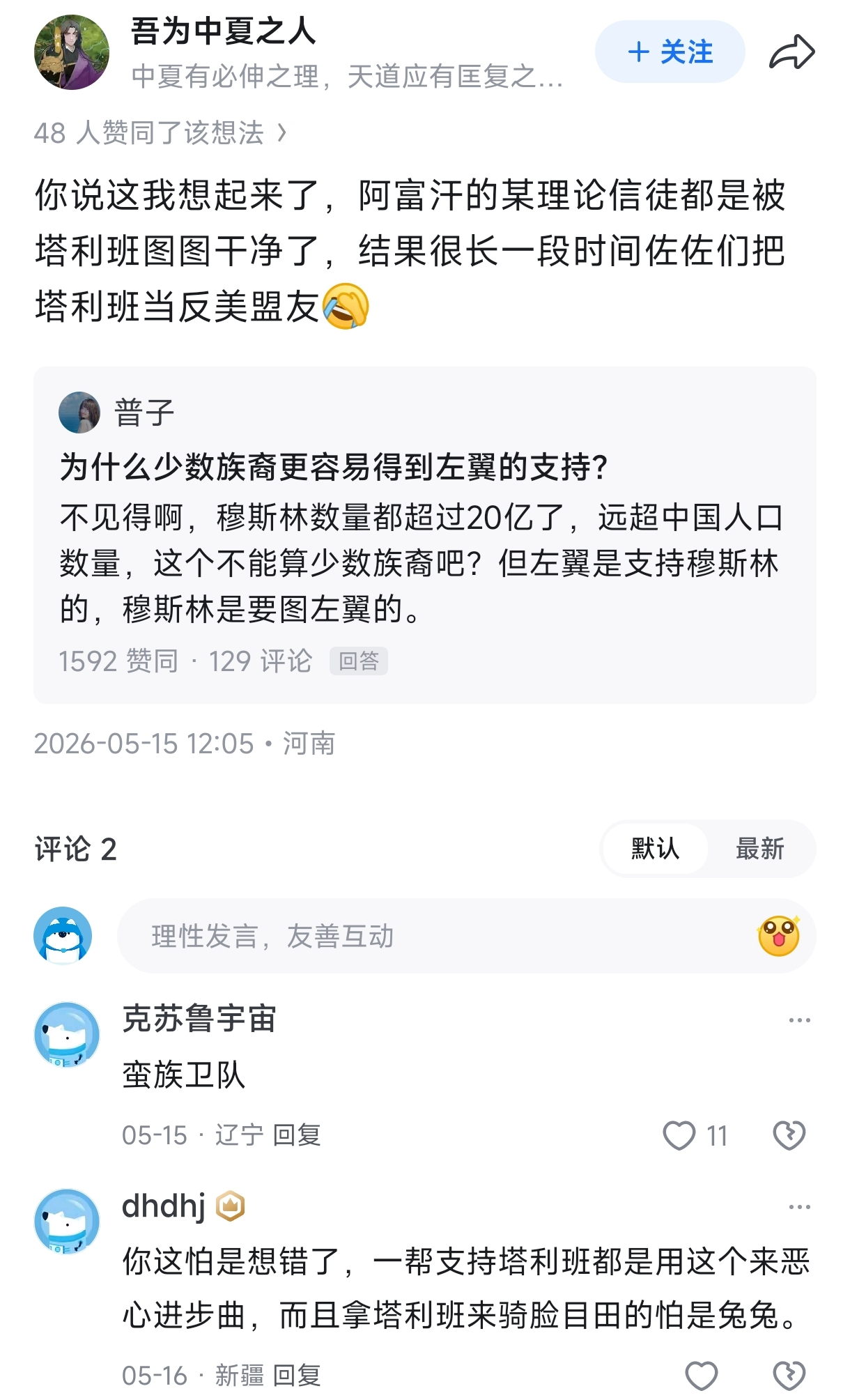
Task: Reply to dhdhj's comment
Action: pos(296,1376)
